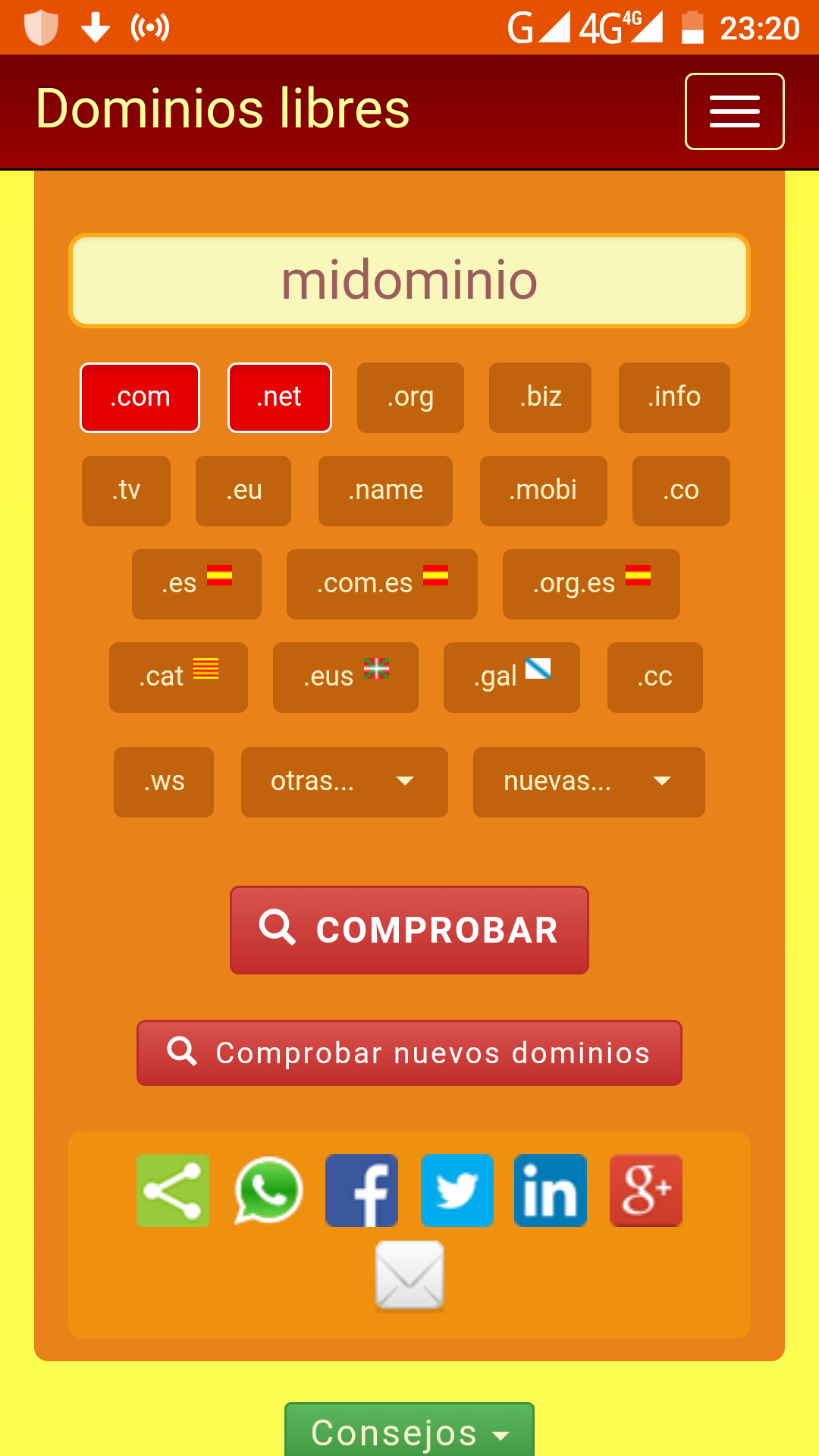The image size is (819, 1456).
Task: Tap the midominio domain name field
Action: coord(409,281)
